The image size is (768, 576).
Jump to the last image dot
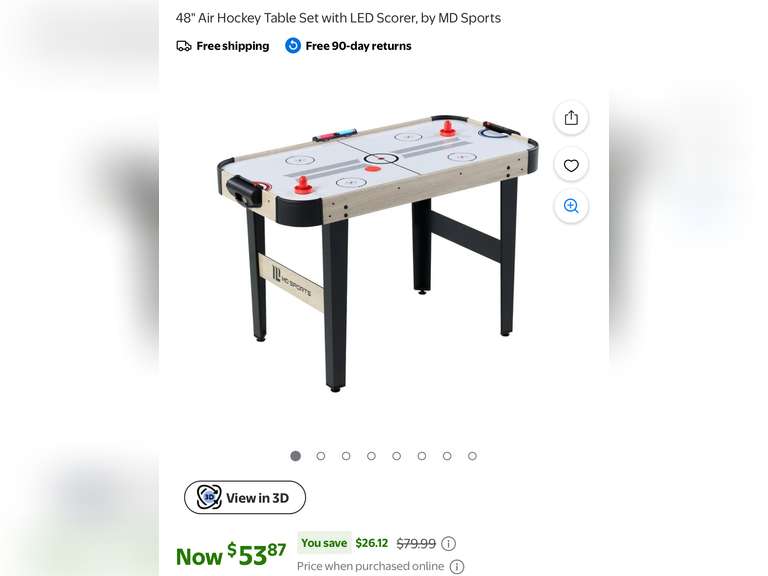472,456
